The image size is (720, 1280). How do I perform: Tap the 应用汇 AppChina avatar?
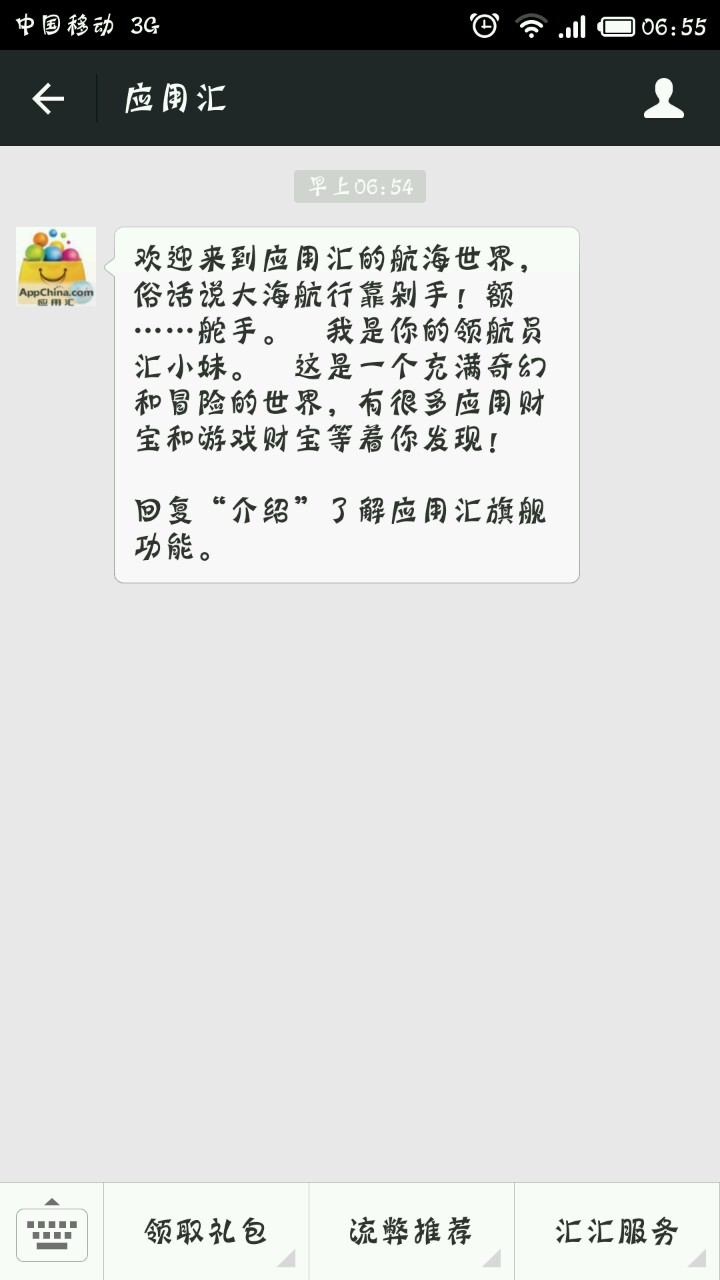56,267
